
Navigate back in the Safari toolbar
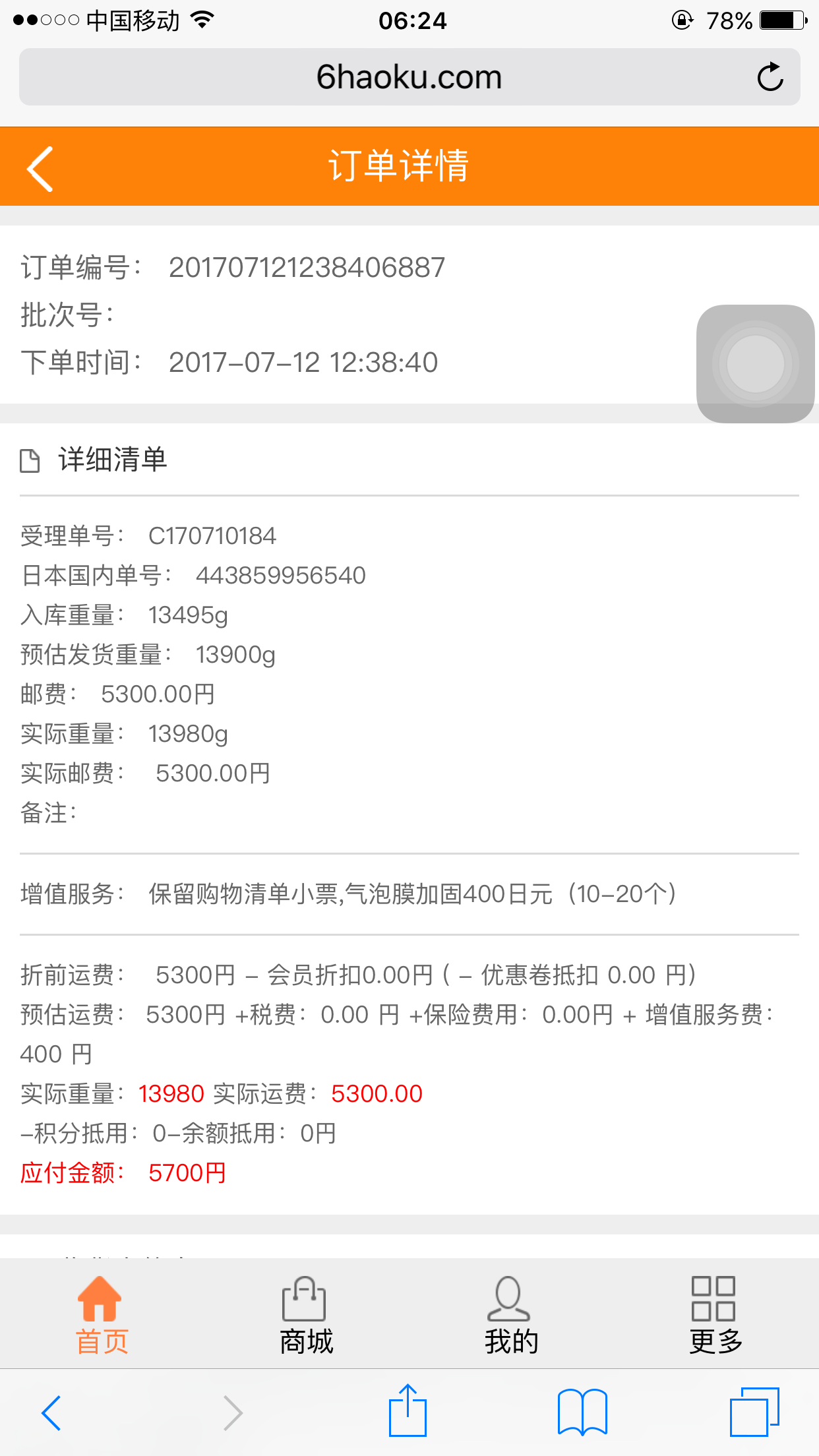coord(51,1412)
